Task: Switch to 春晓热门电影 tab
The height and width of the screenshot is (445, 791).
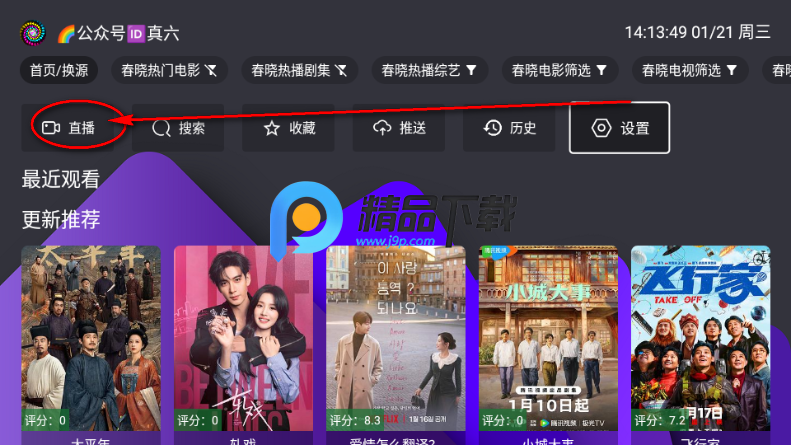Action: (168, 70)
